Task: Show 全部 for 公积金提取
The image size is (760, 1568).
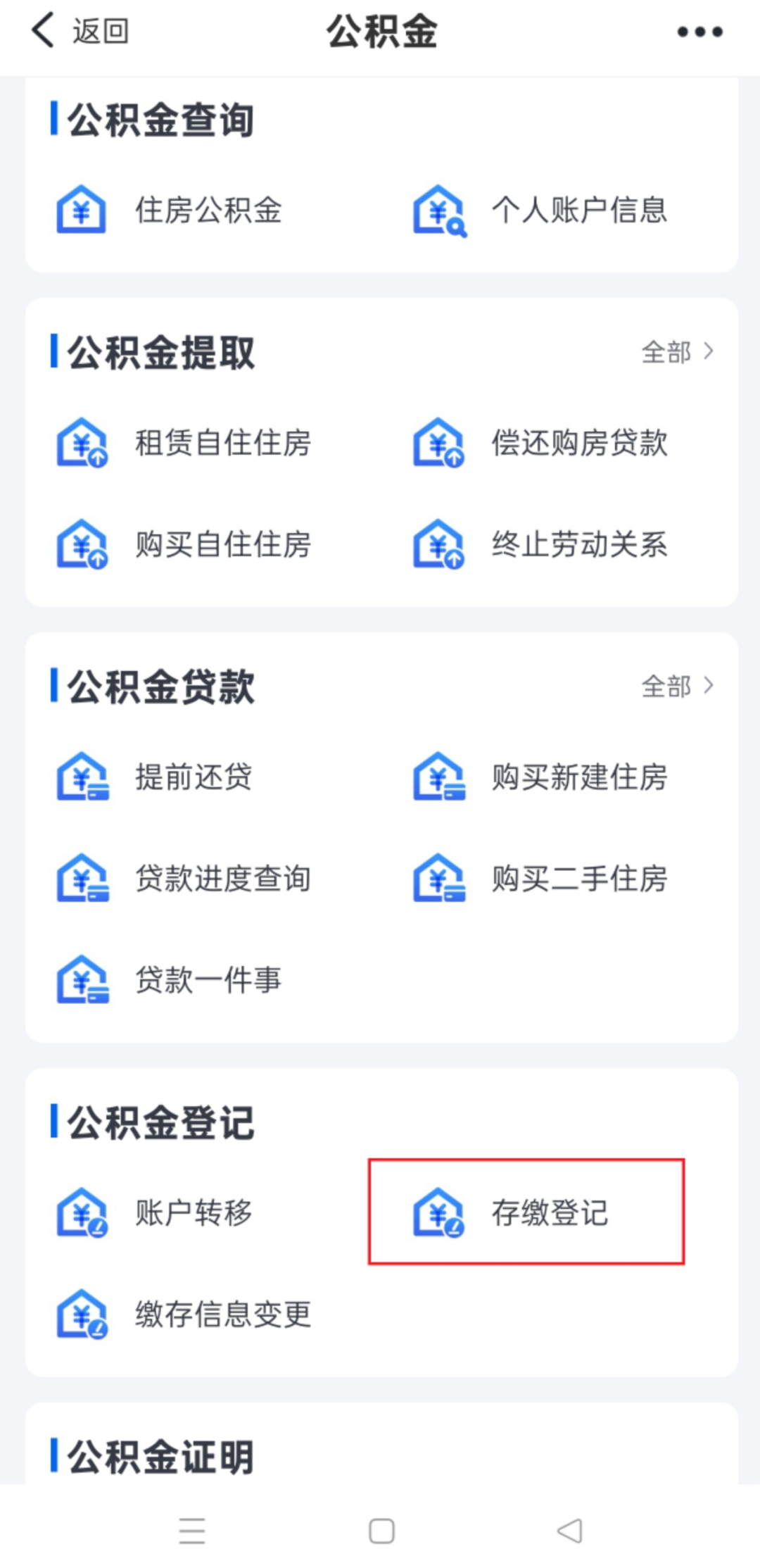Action: click(x=677, y=351)
